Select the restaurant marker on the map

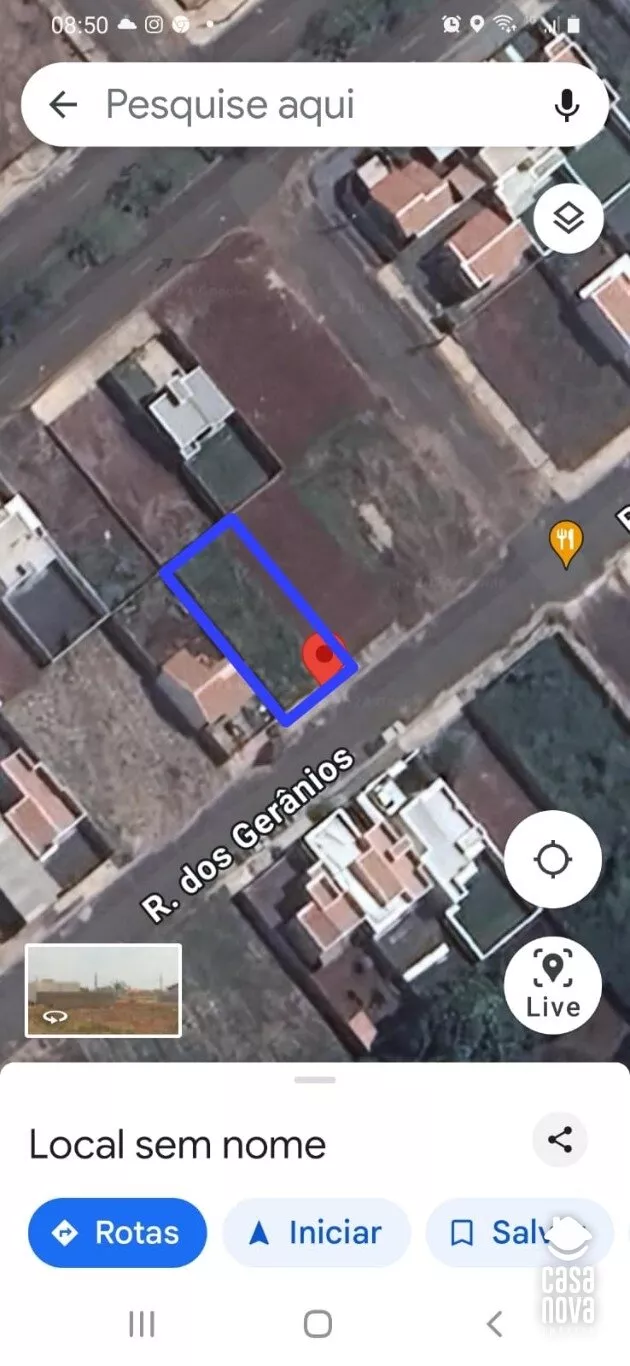pos(566,543)
